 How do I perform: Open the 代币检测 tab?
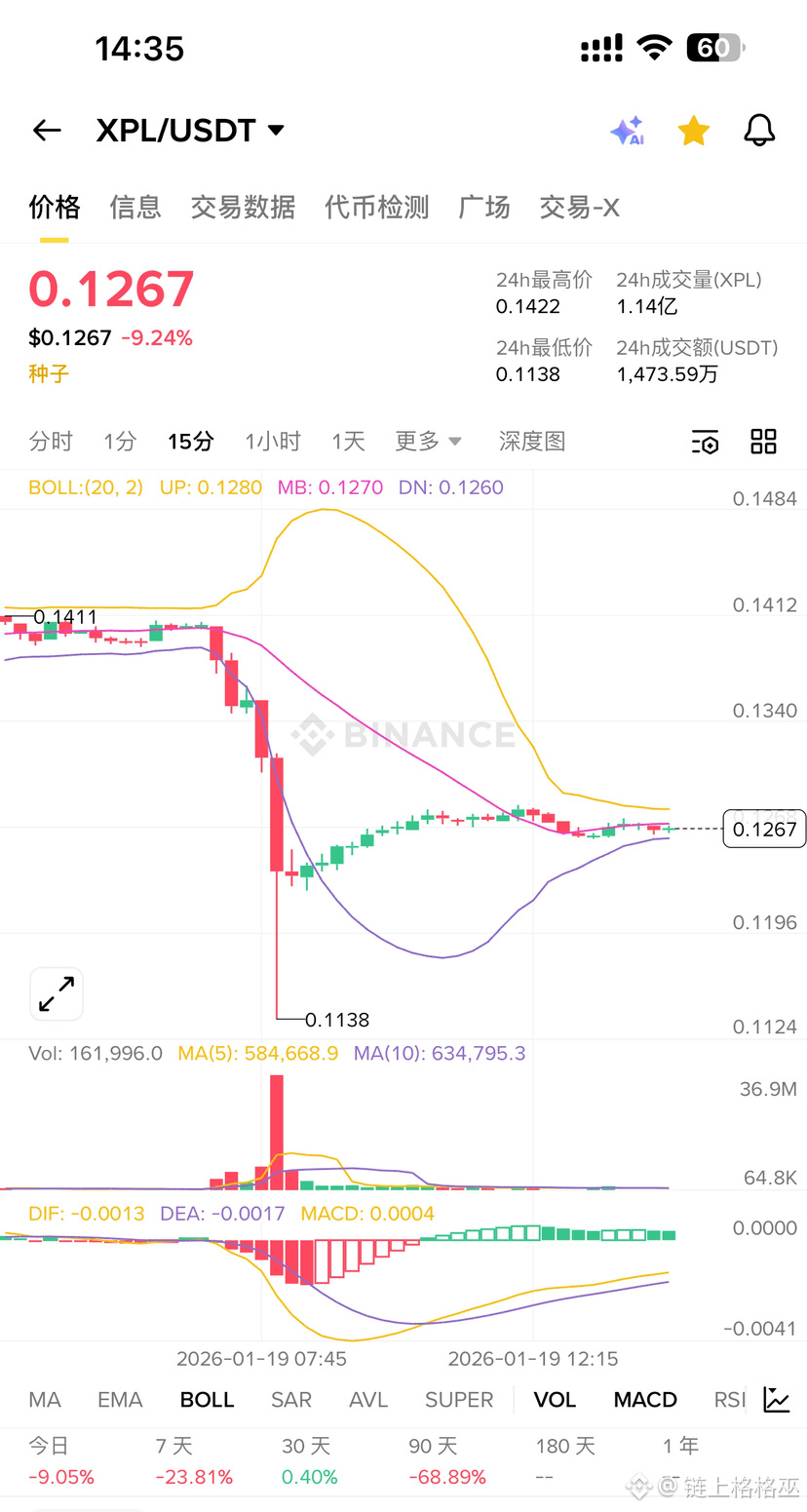(376, 207)
